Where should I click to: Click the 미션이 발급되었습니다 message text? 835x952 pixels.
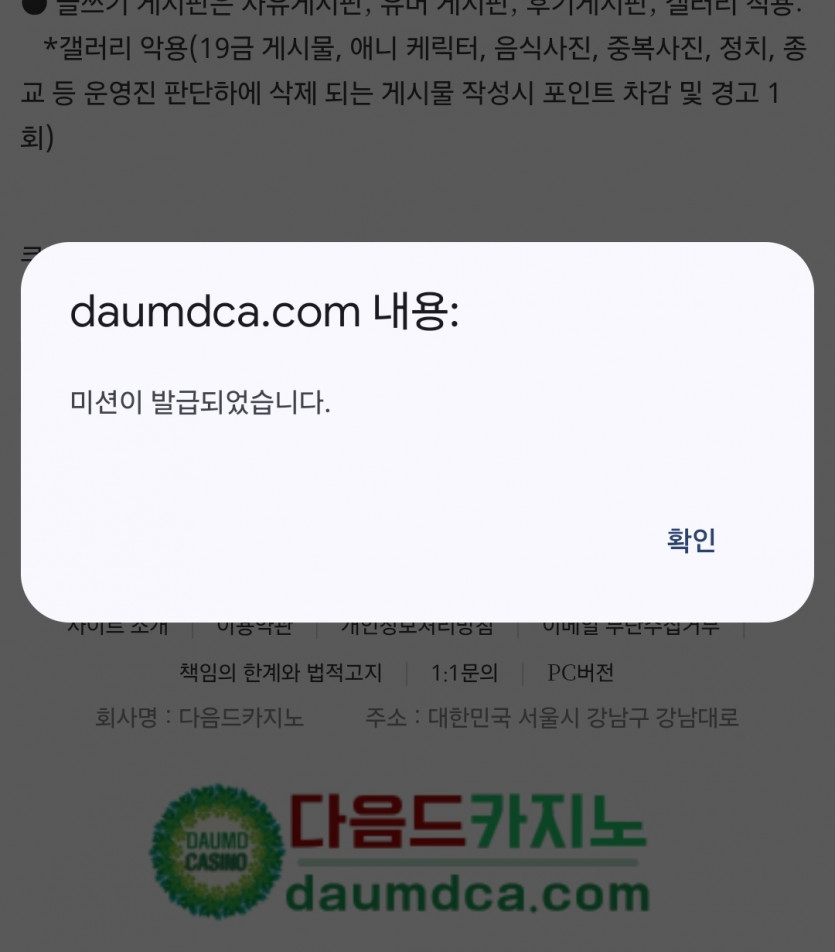200,401
